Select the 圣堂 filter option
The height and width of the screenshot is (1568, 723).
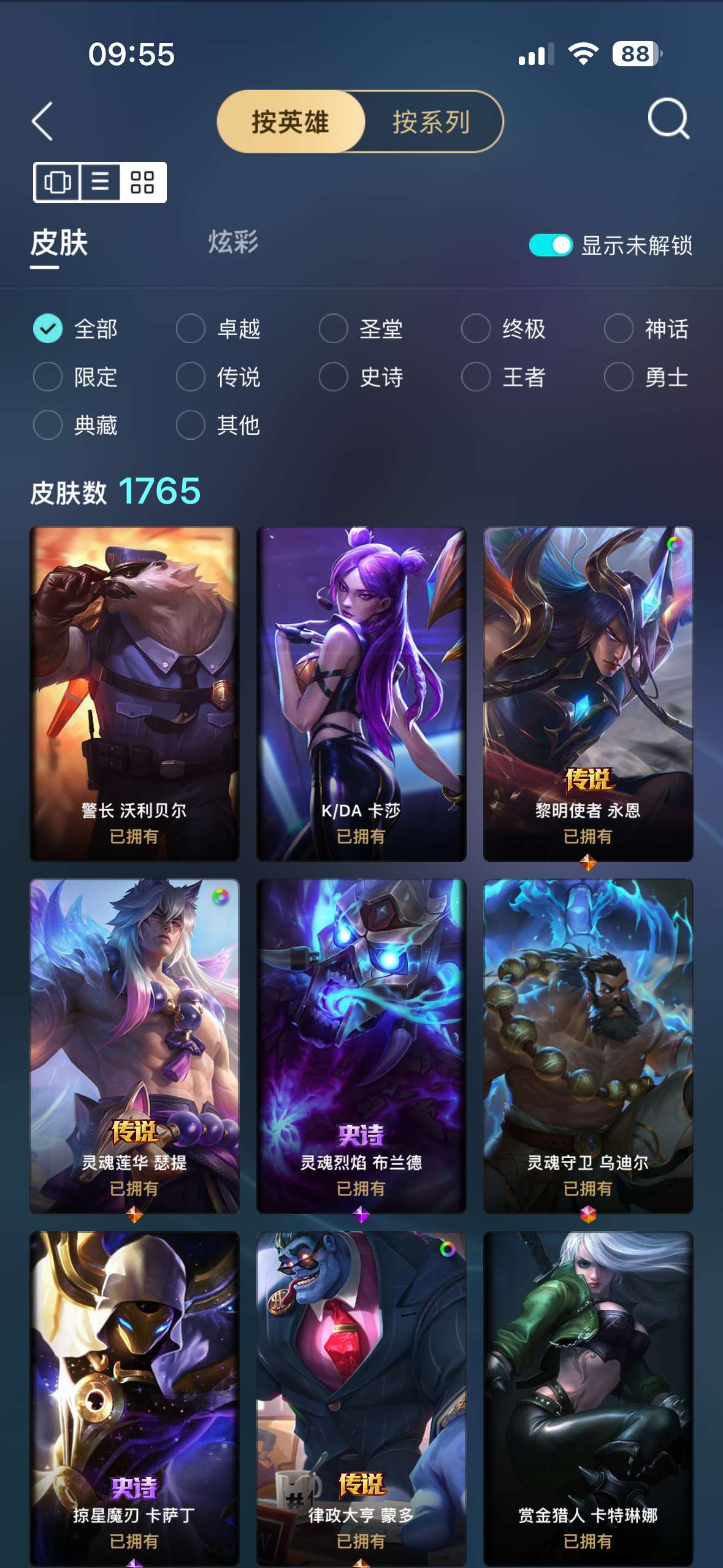tap(361, 329)
